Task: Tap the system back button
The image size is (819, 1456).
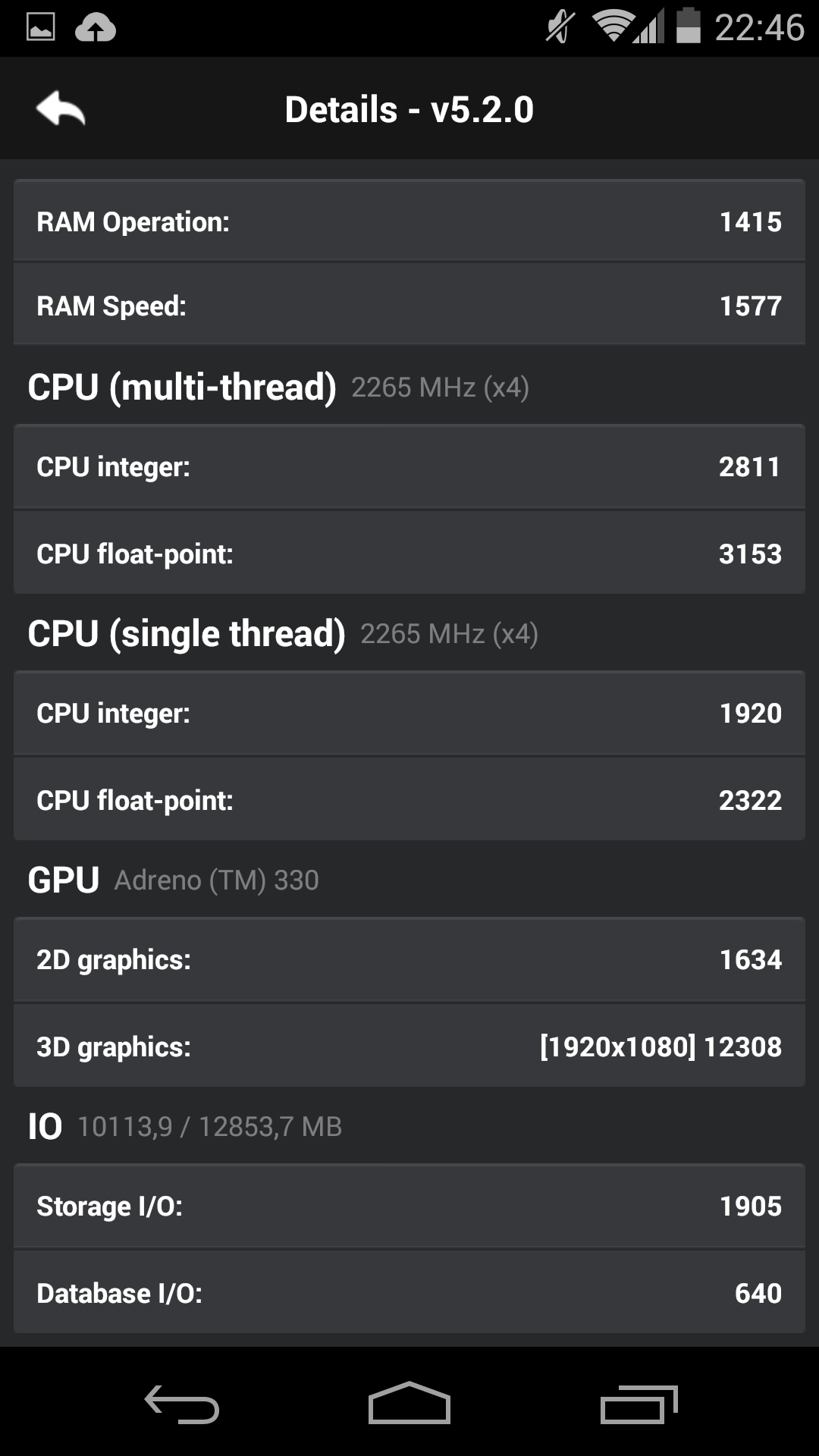Action: click(182, 1404)
